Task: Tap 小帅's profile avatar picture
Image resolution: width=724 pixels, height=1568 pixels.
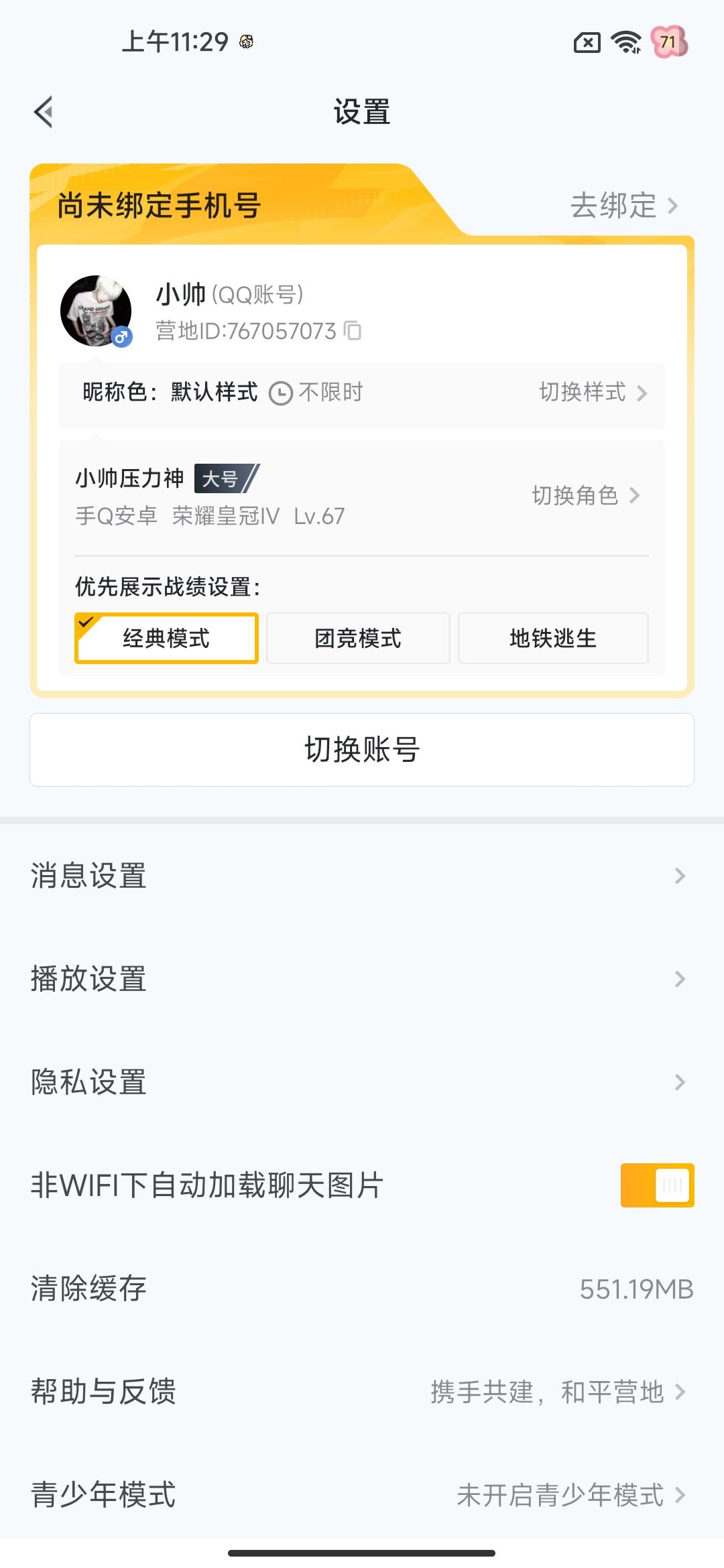Action: pos(97,308)
